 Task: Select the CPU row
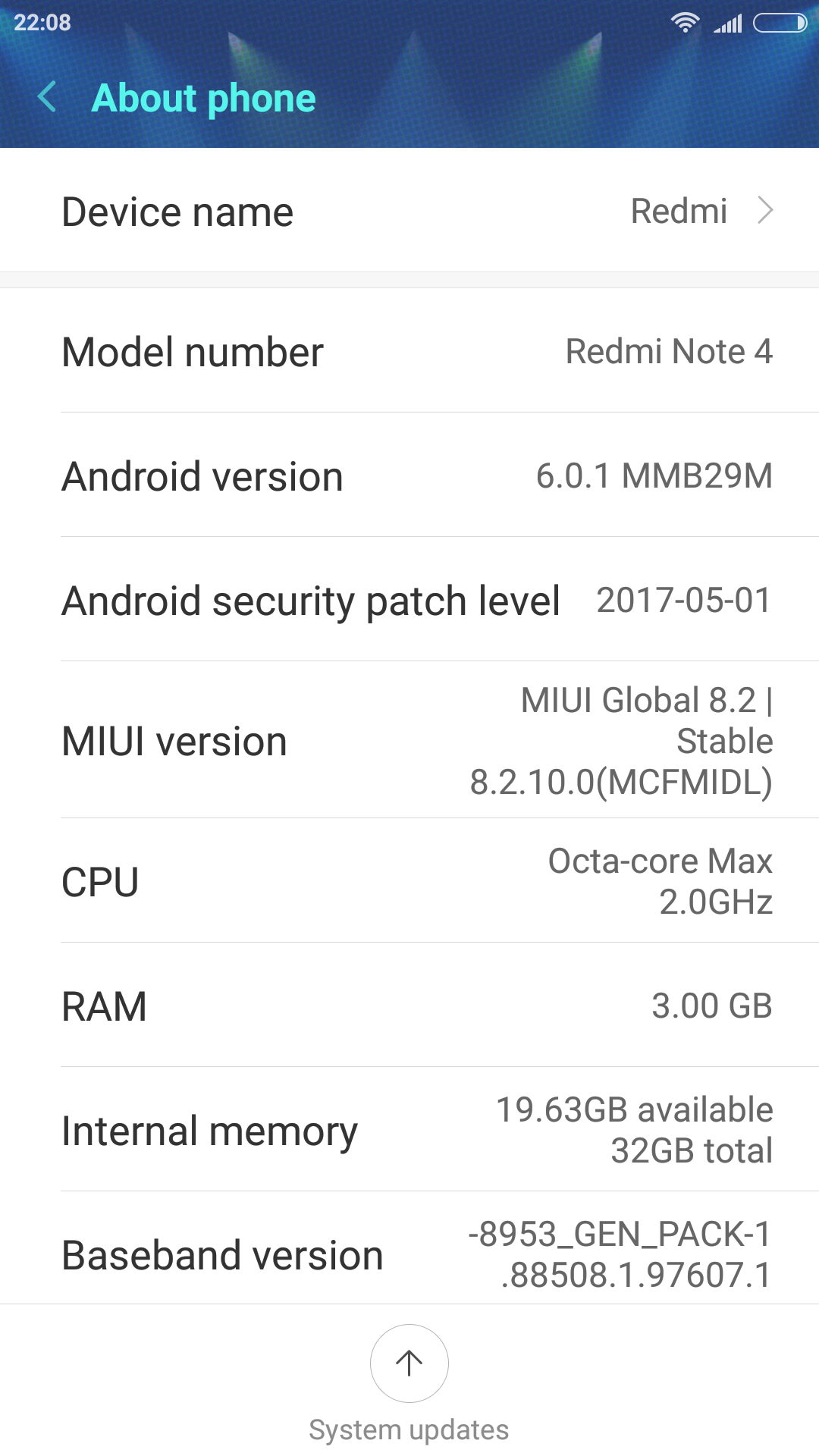point(409,881)
